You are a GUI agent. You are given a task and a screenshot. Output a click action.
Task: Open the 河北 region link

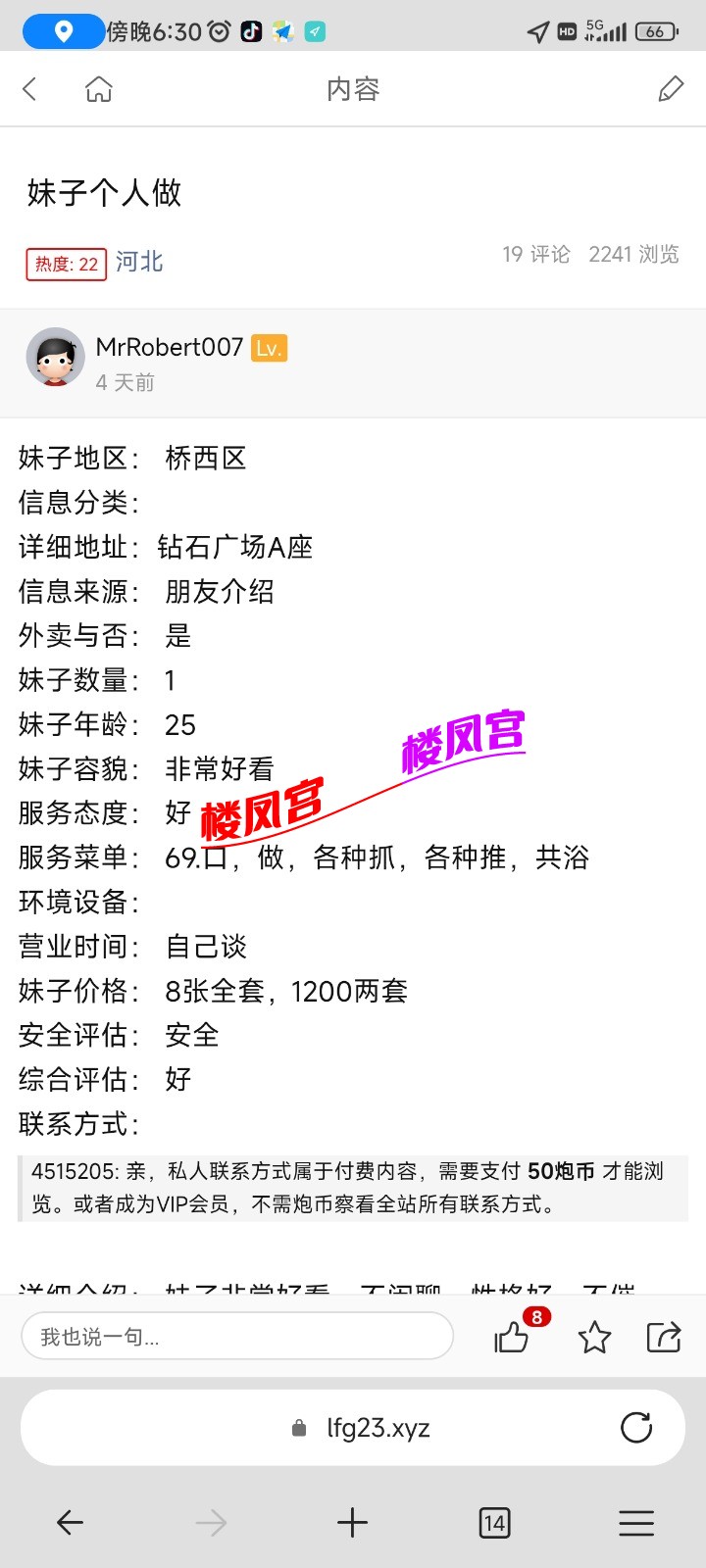(139, 262)
